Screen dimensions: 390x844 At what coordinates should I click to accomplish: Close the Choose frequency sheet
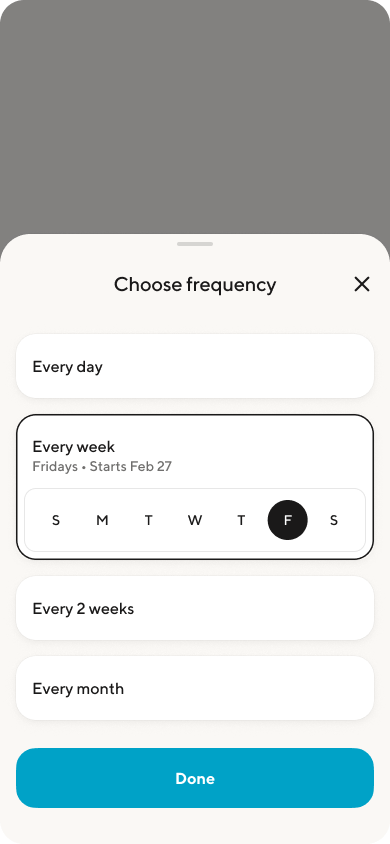(x=362, y=284)
